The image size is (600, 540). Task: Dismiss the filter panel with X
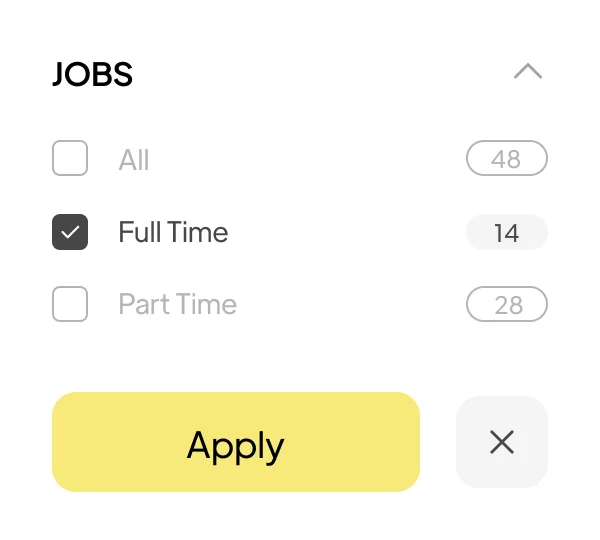click(x=502, y=442)
